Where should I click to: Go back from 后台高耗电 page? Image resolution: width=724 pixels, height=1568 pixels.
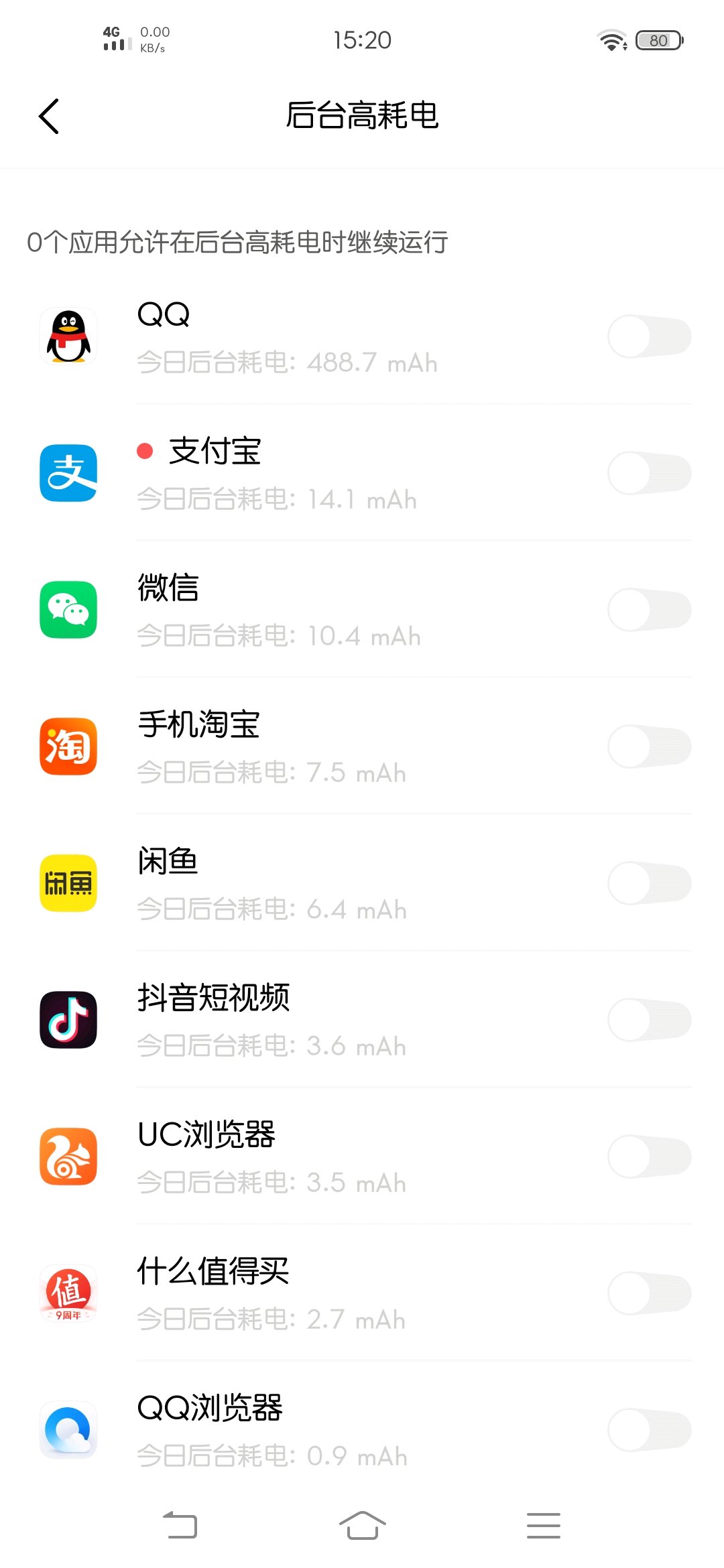(49, 116)
